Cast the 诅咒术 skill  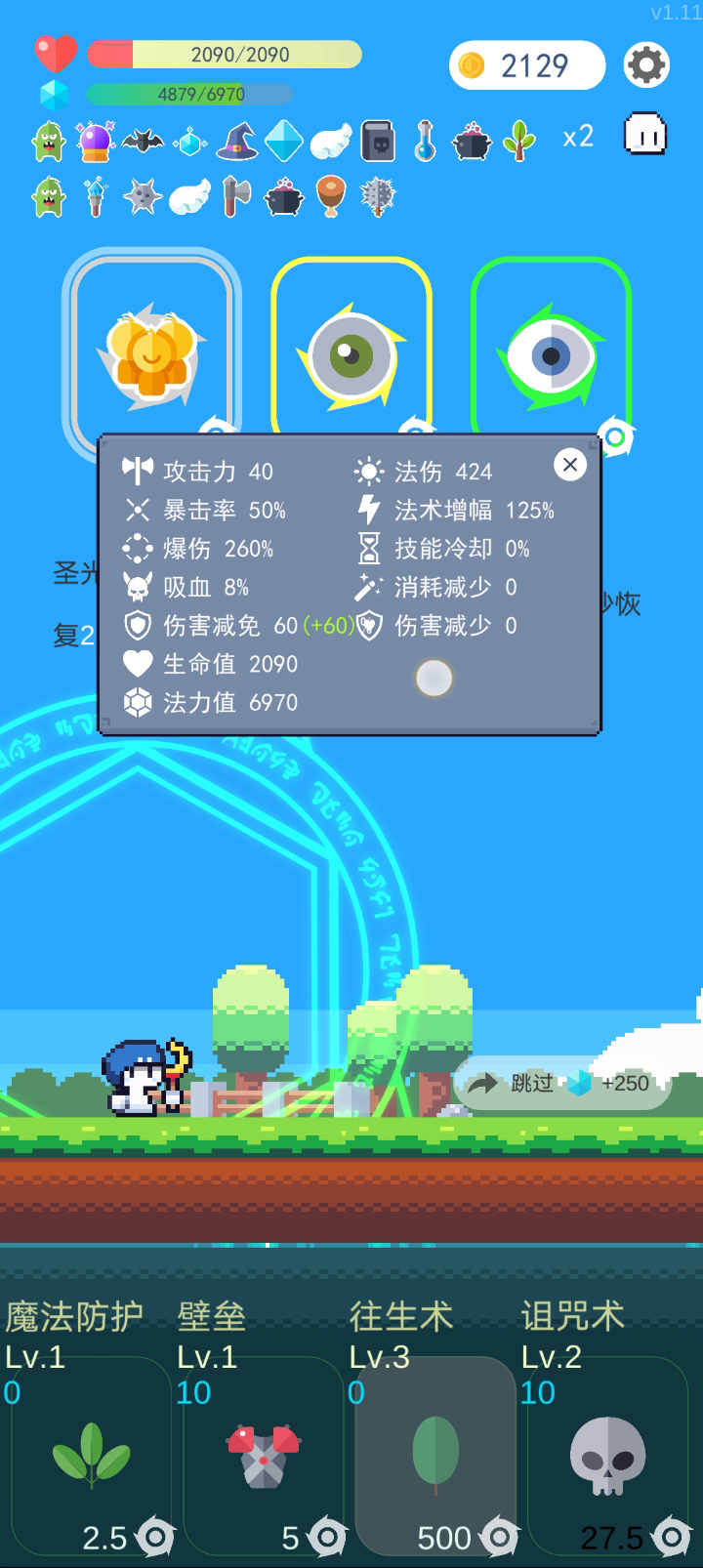[607, 1457]
